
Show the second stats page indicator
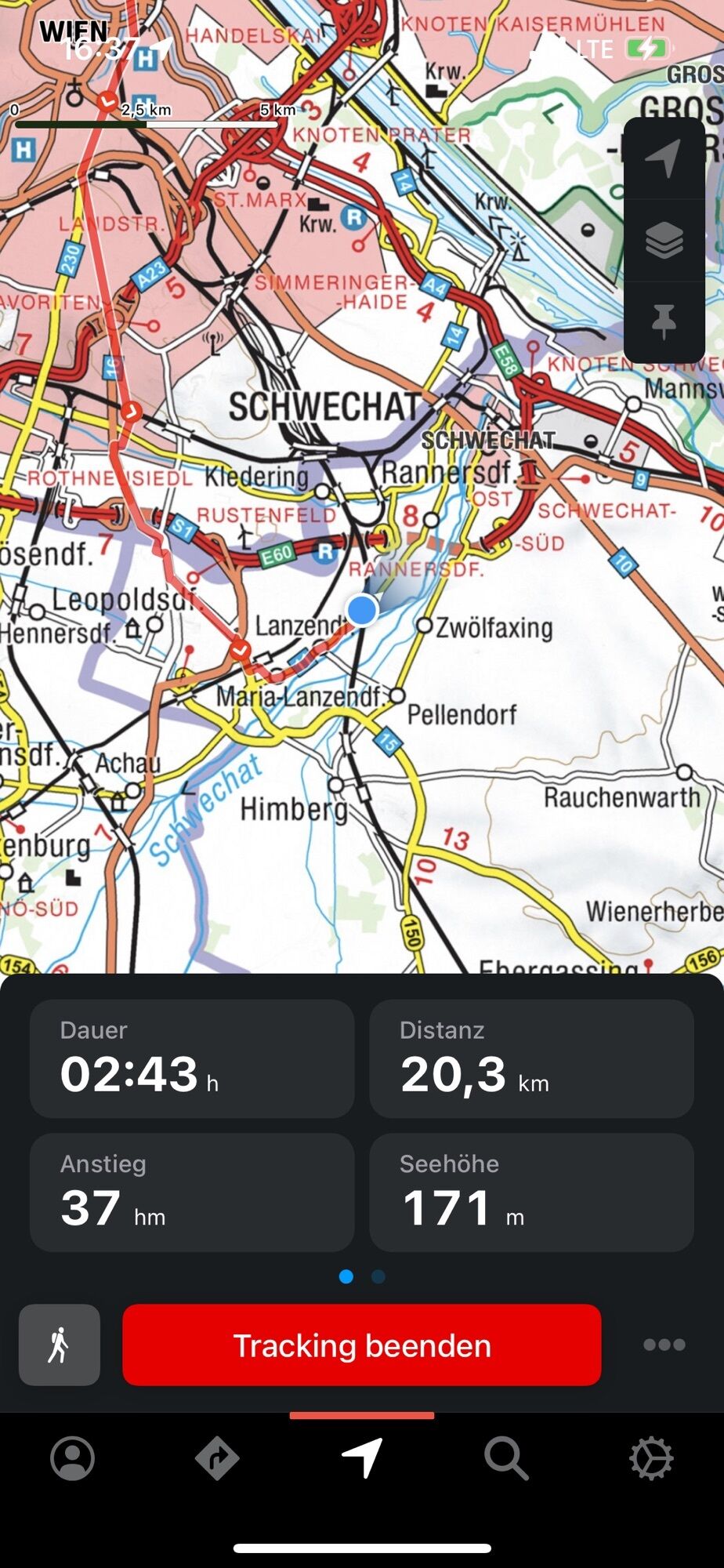[x=378, y=1277]
